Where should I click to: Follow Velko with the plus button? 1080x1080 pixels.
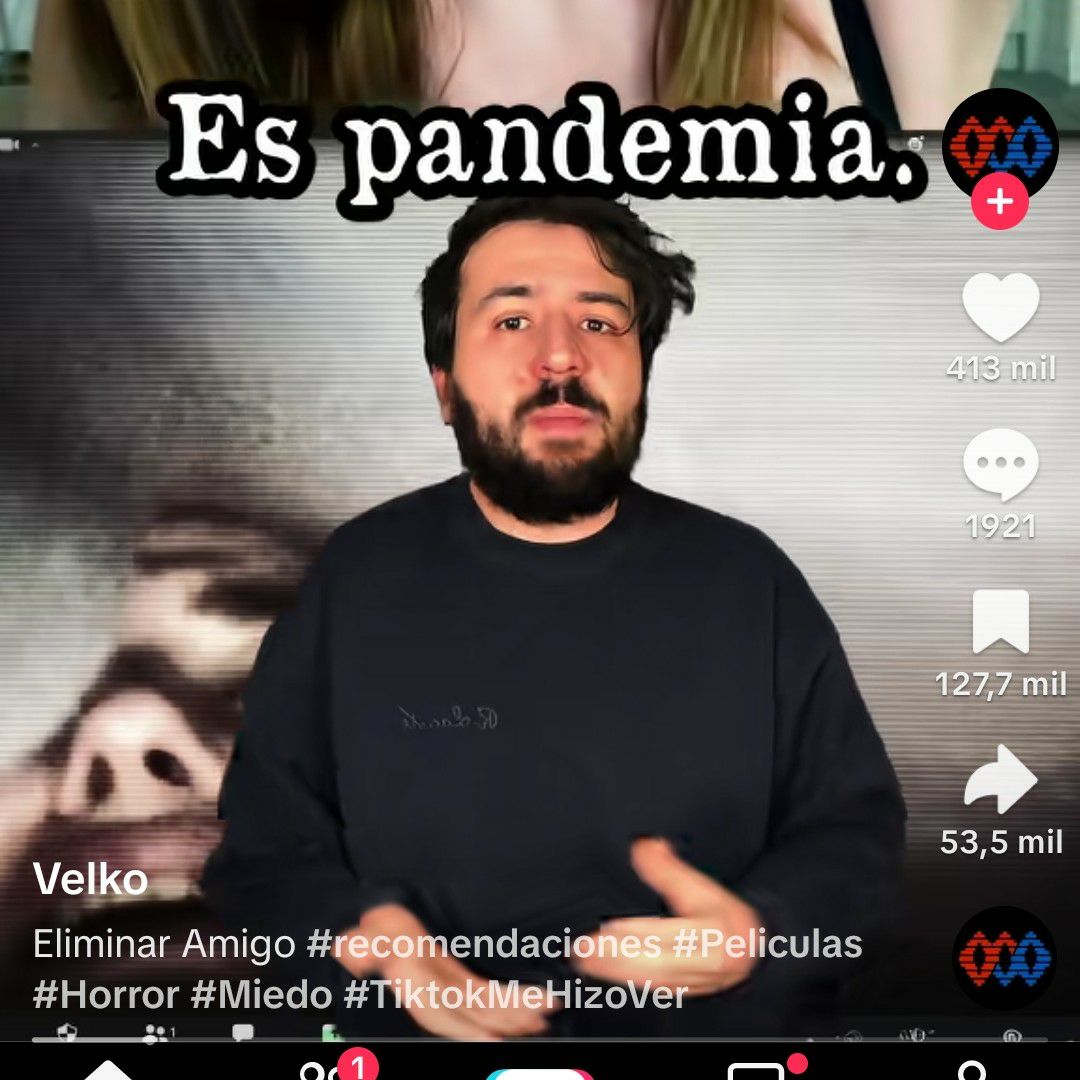click(x=1000, y=204)
